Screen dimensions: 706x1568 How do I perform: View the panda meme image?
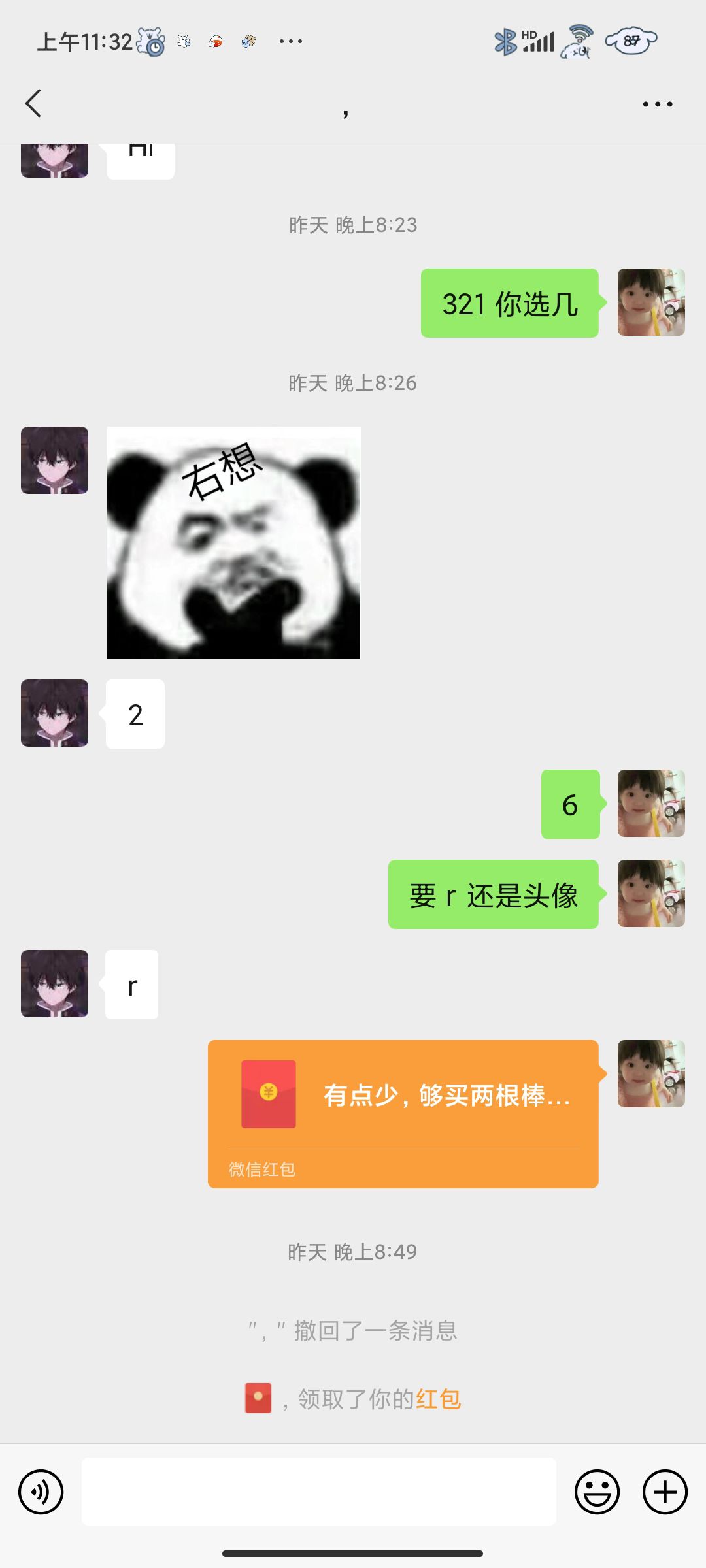tap(233, 542)
